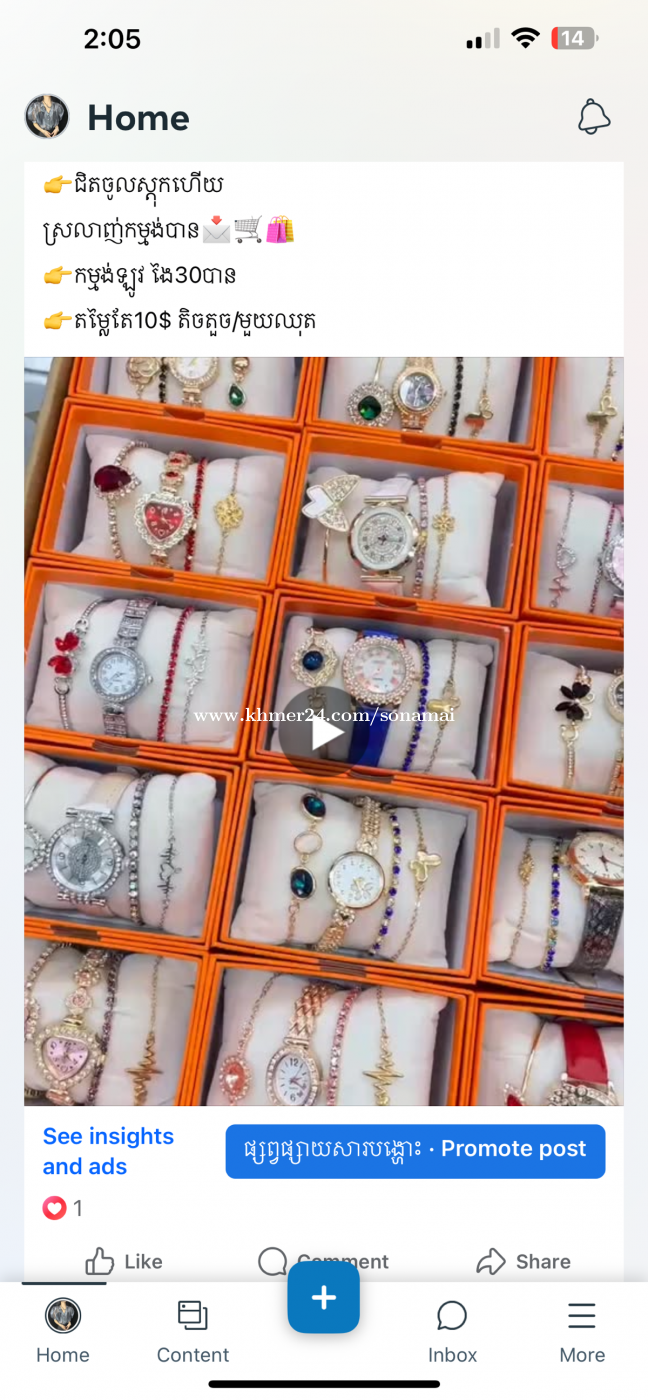This screenshot has width=648, height=1400.
Task: View the heart reaction count
Action: point(62,1208)
